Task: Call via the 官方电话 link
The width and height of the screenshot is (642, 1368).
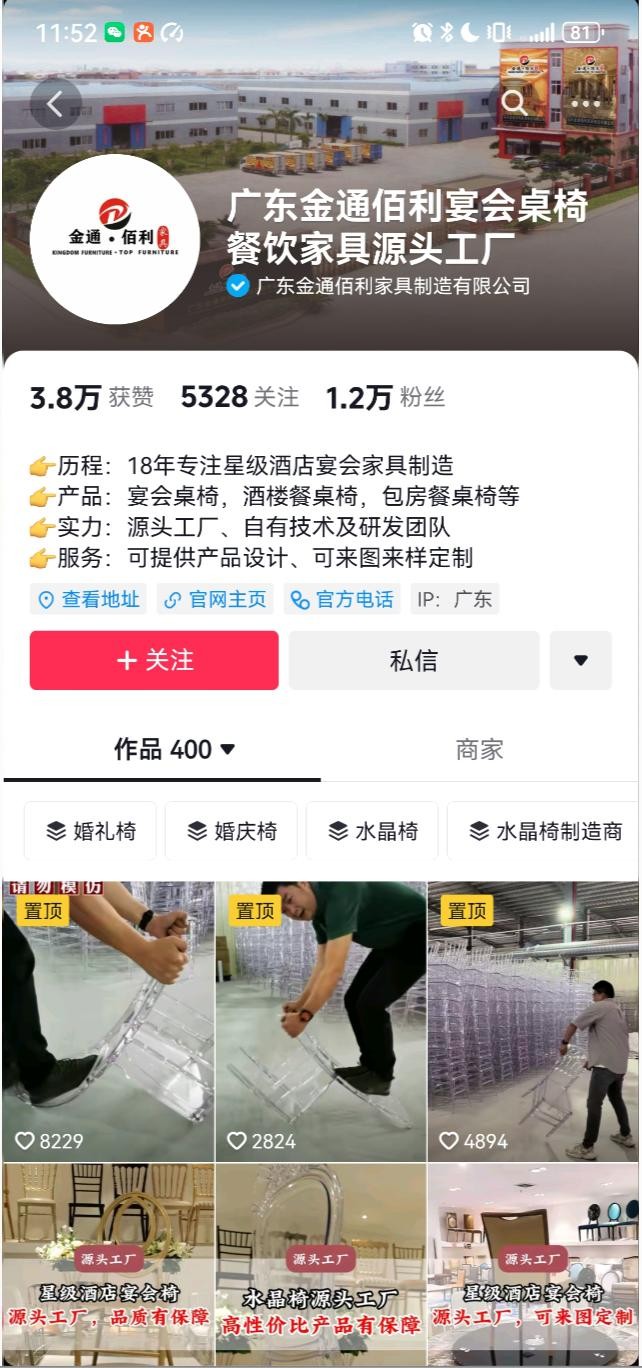Action: 342,599
